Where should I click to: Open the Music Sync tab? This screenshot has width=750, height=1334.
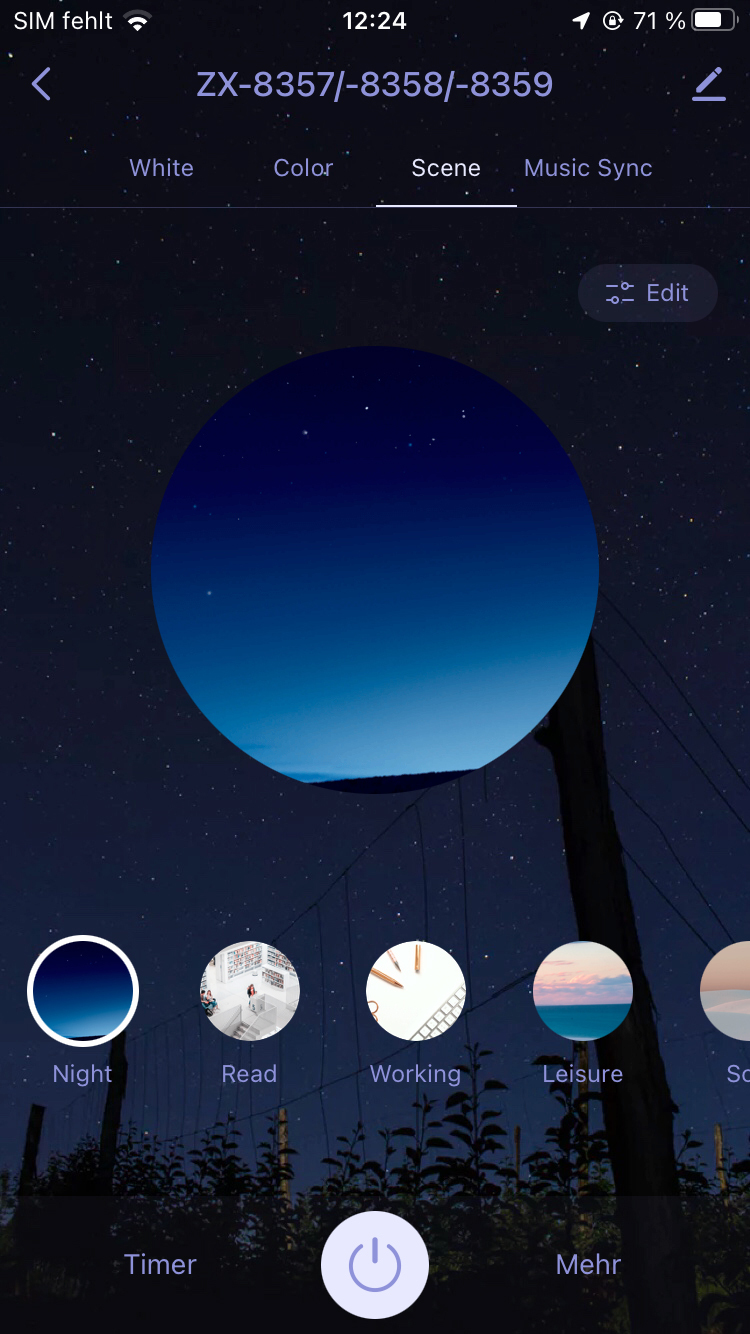click(x=588, y=168)
